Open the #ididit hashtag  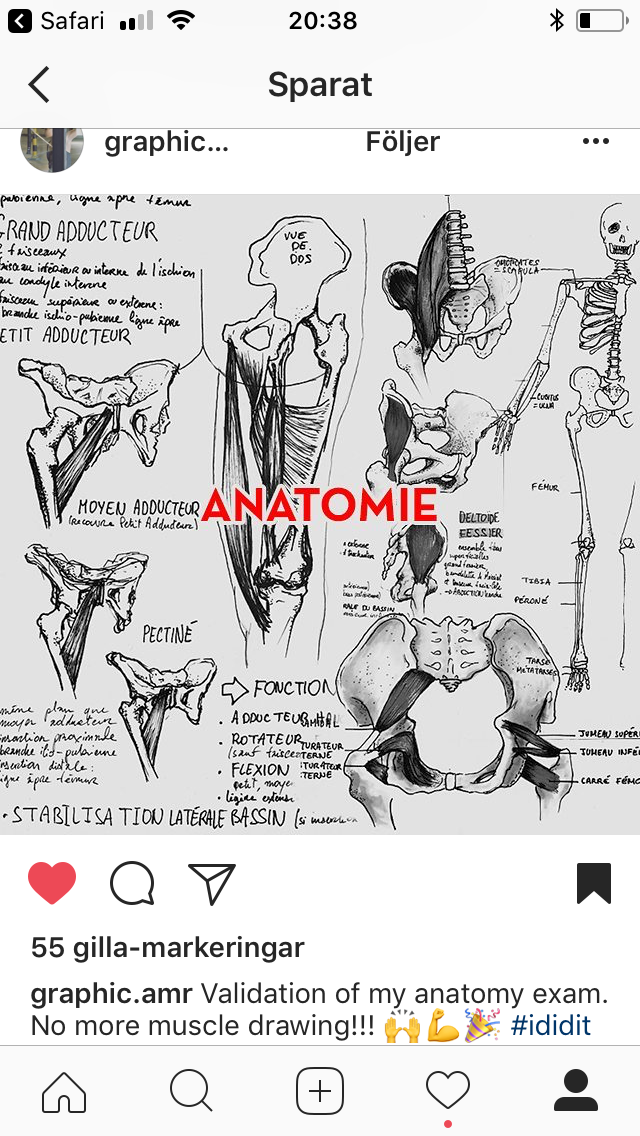coord(550,1025)
